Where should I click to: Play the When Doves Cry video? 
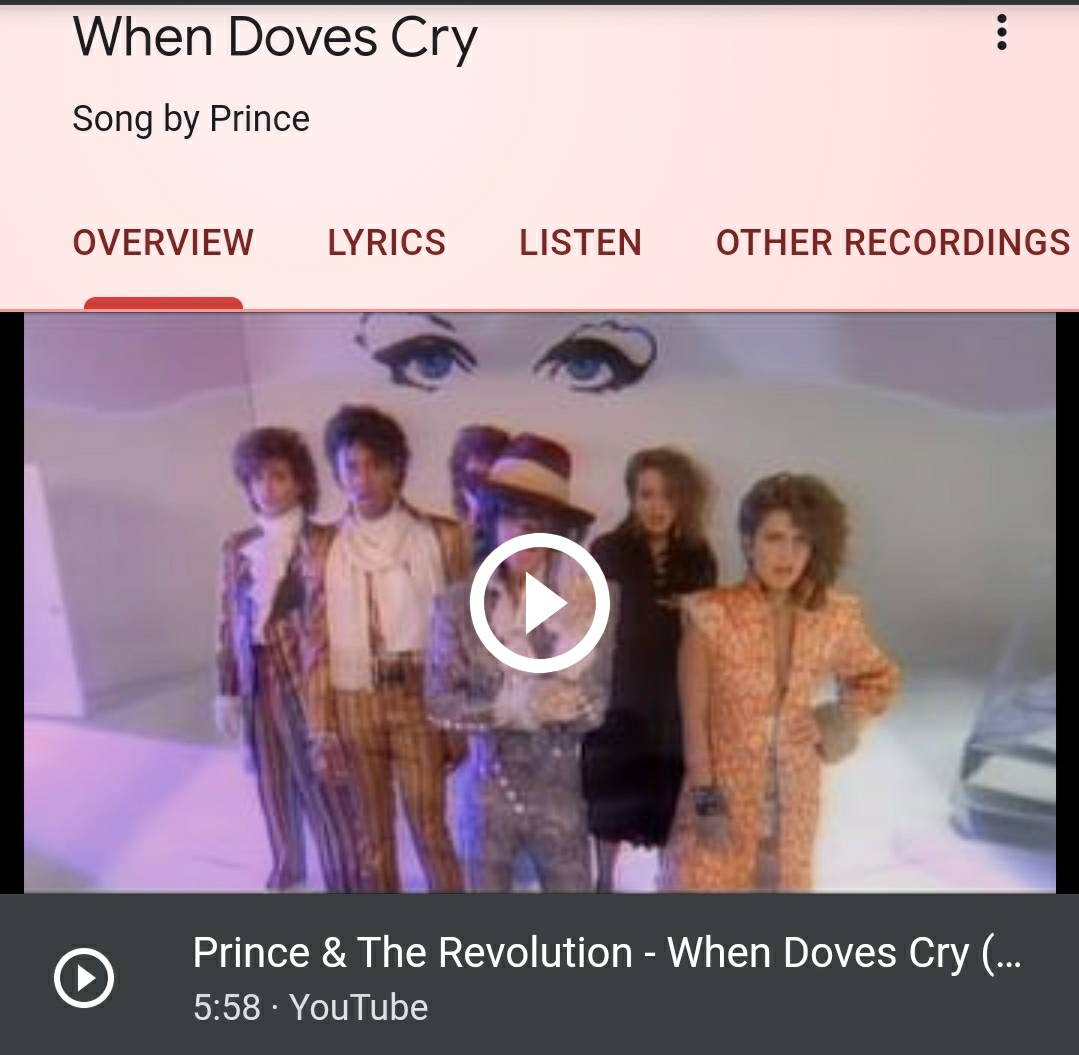(x=540, y=603)
